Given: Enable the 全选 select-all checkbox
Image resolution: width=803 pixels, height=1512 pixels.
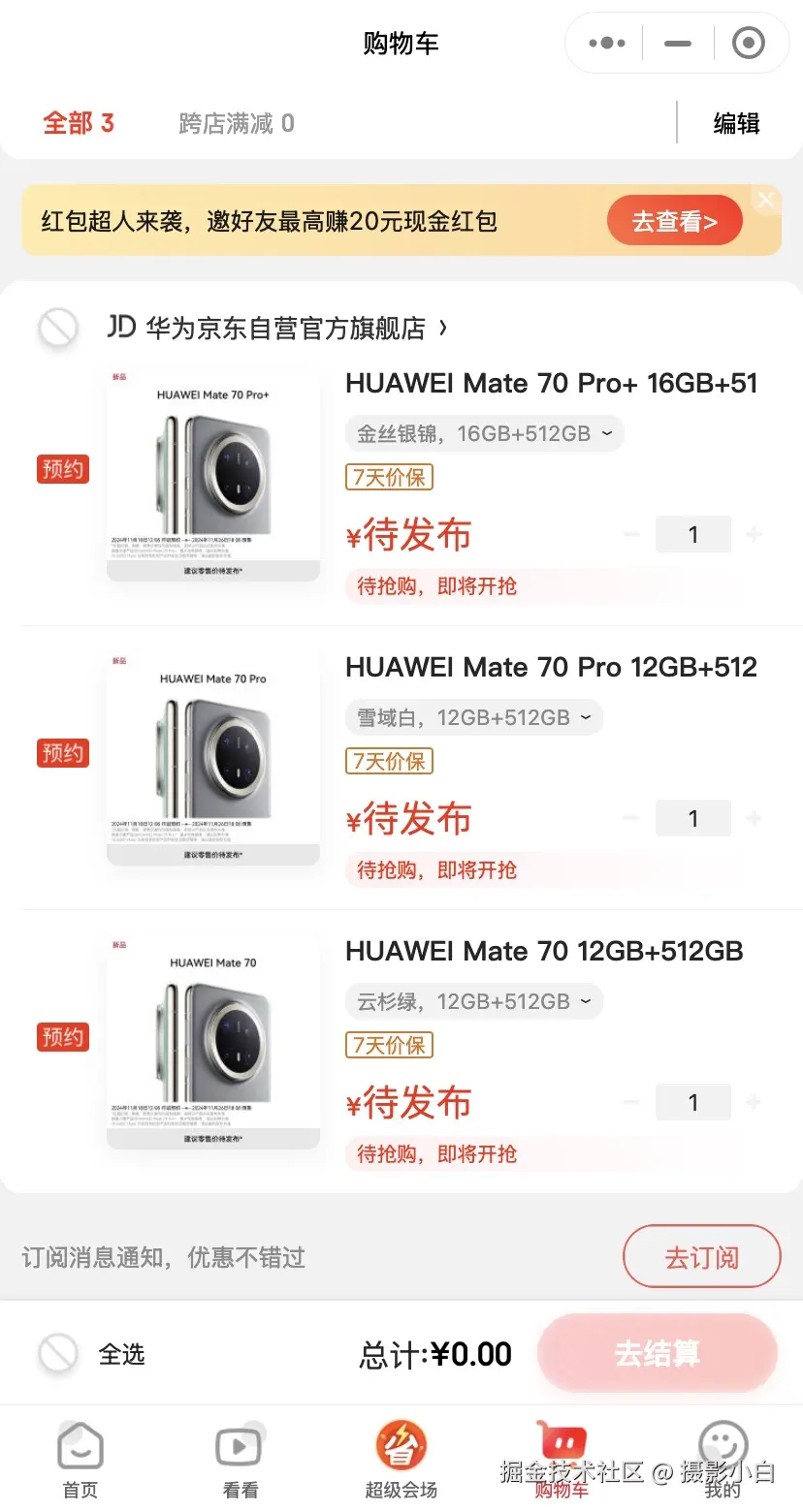Looking at the screenshot, I should pyautogui.click(x=59, y=1353).
